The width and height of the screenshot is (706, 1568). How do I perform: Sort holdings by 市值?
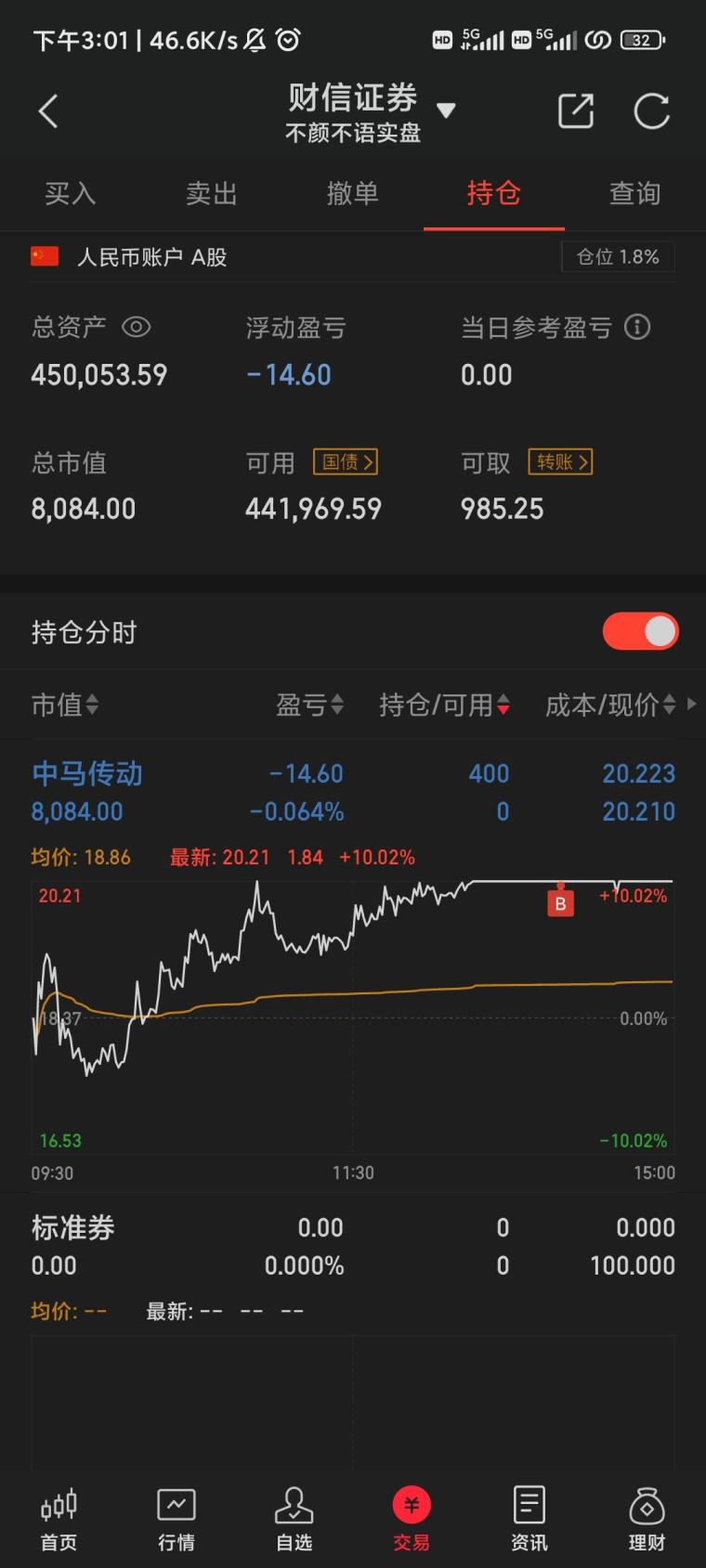pos(65,706)
